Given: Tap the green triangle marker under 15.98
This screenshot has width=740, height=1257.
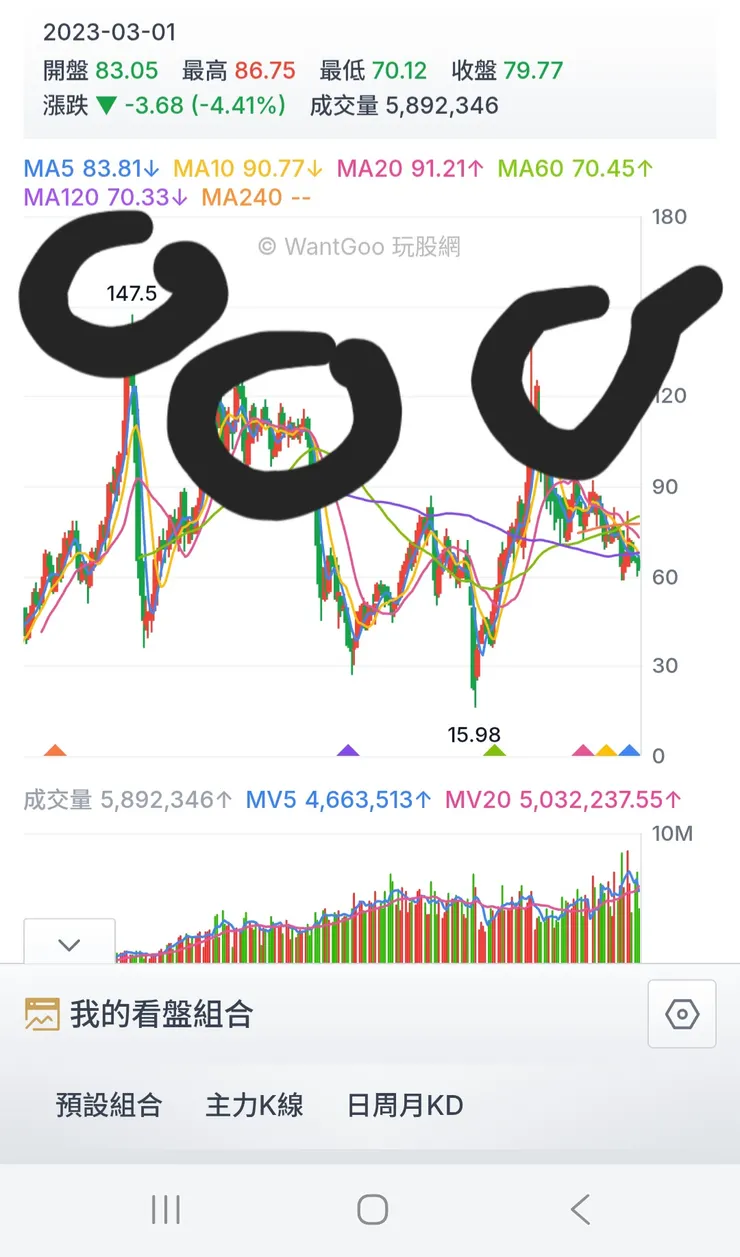Looking at the screenshot, I should coord(494,751).
